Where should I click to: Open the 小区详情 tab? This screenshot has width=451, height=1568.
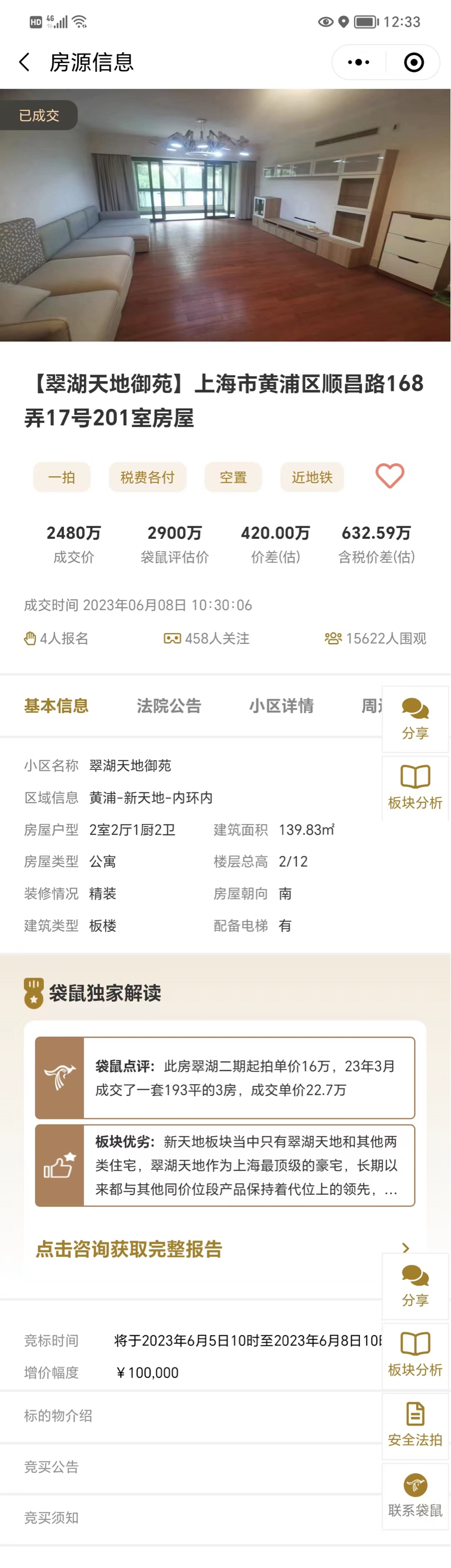pos(281,705)
